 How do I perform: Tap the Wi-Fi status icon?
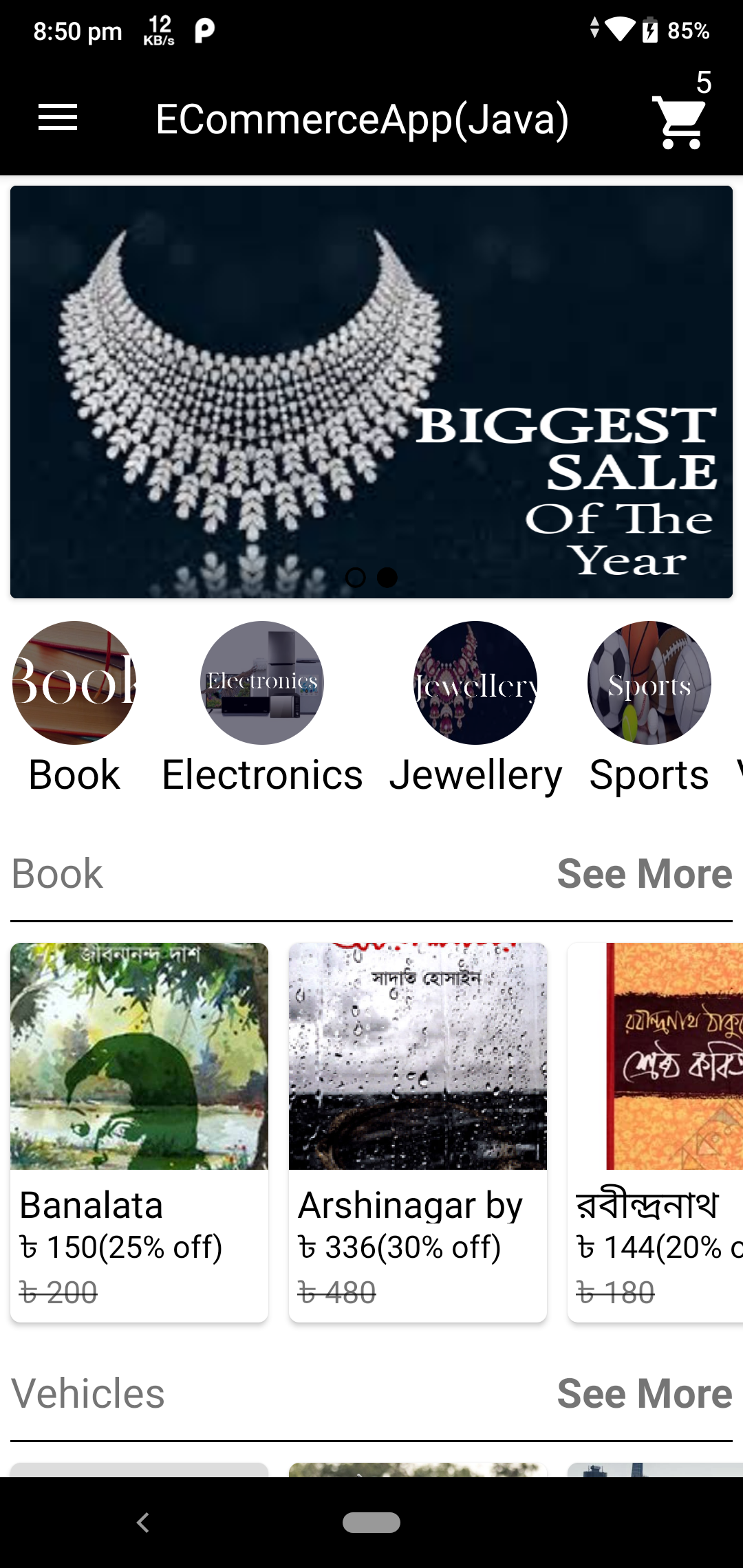point(618,30)
